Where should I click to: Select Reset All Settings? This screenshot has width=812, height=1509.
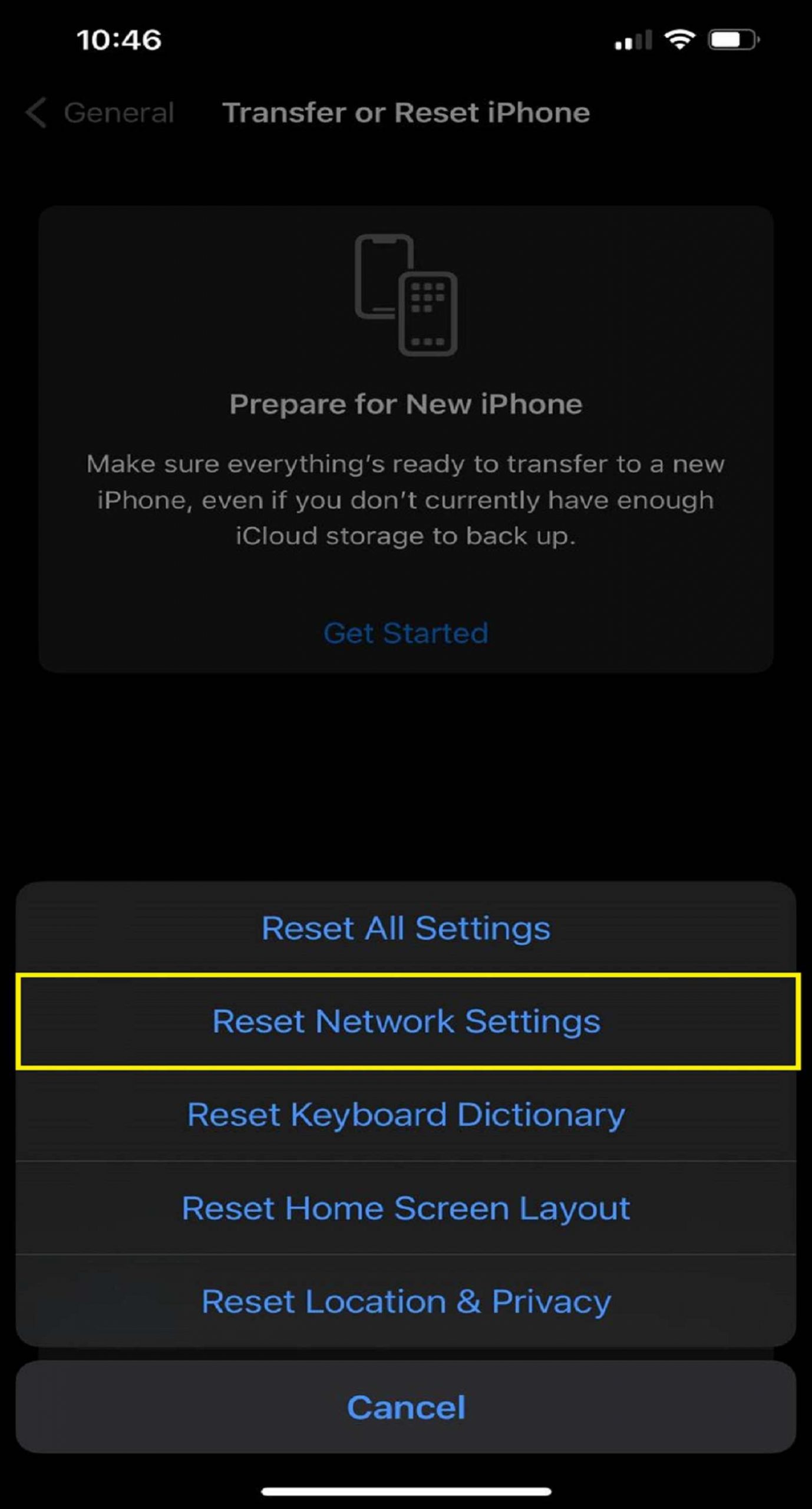(405, 928)
